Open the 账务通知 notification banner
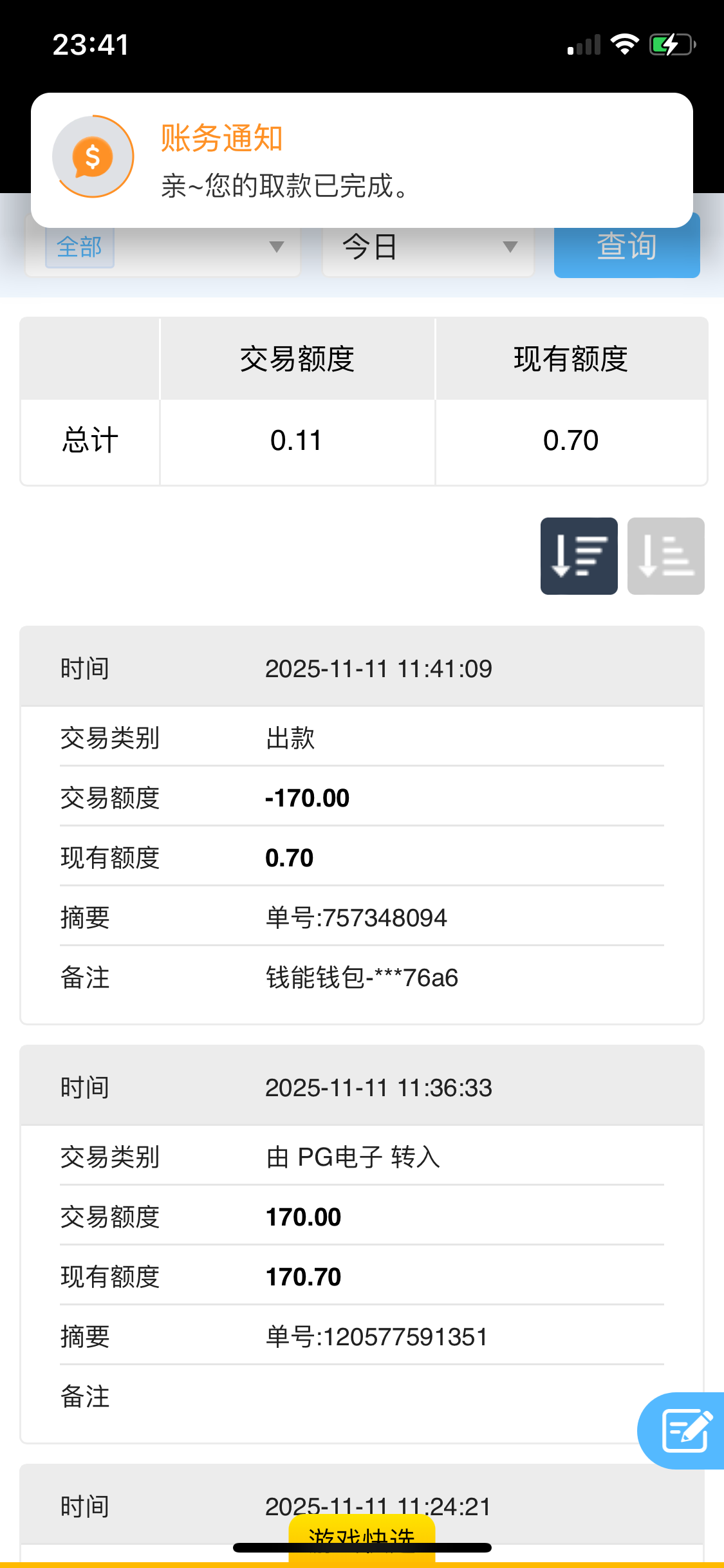The height and width of the screenshot is (1568, 724). [362, 160]
